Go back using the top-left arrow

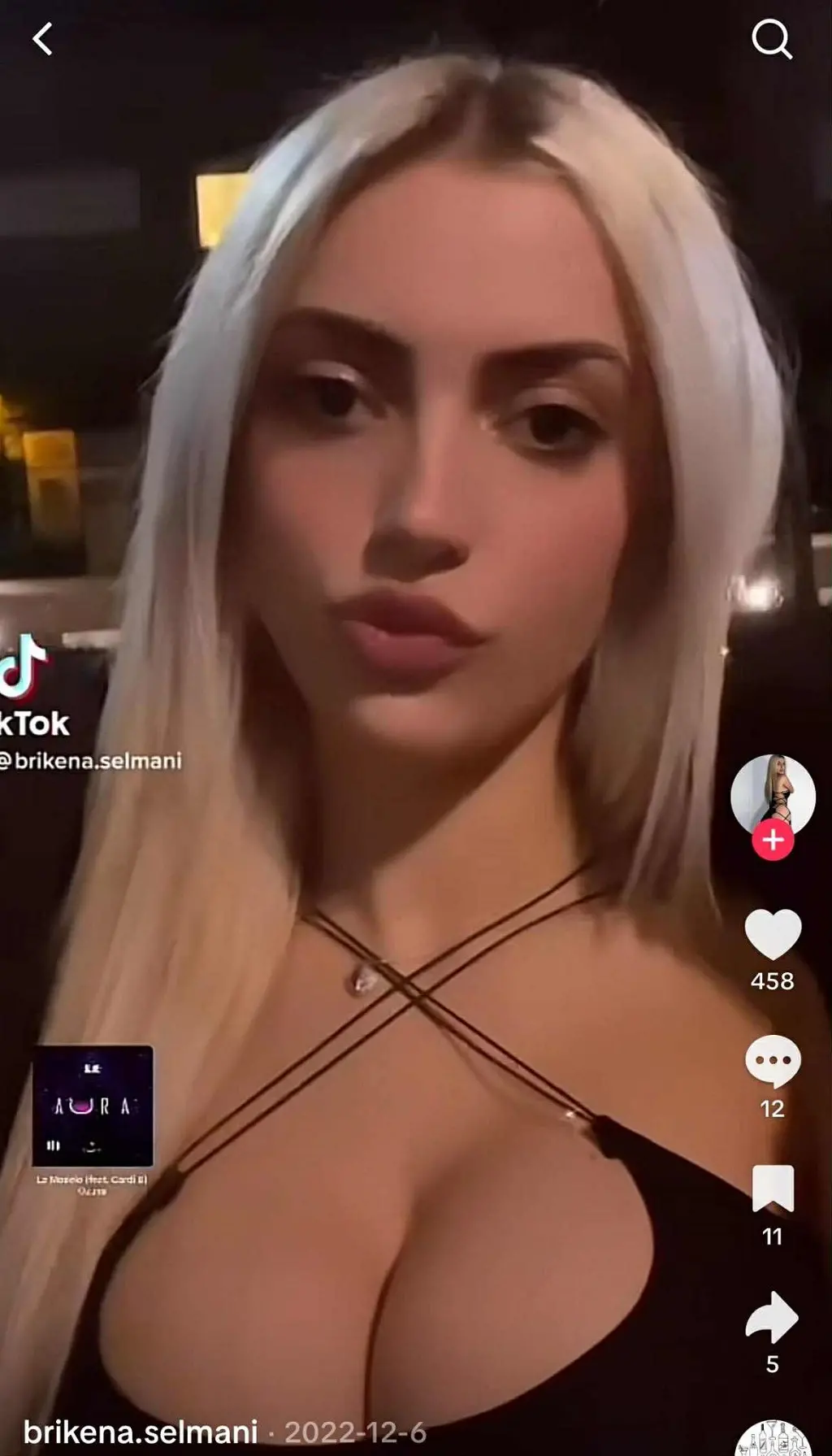tap(42, 38)
